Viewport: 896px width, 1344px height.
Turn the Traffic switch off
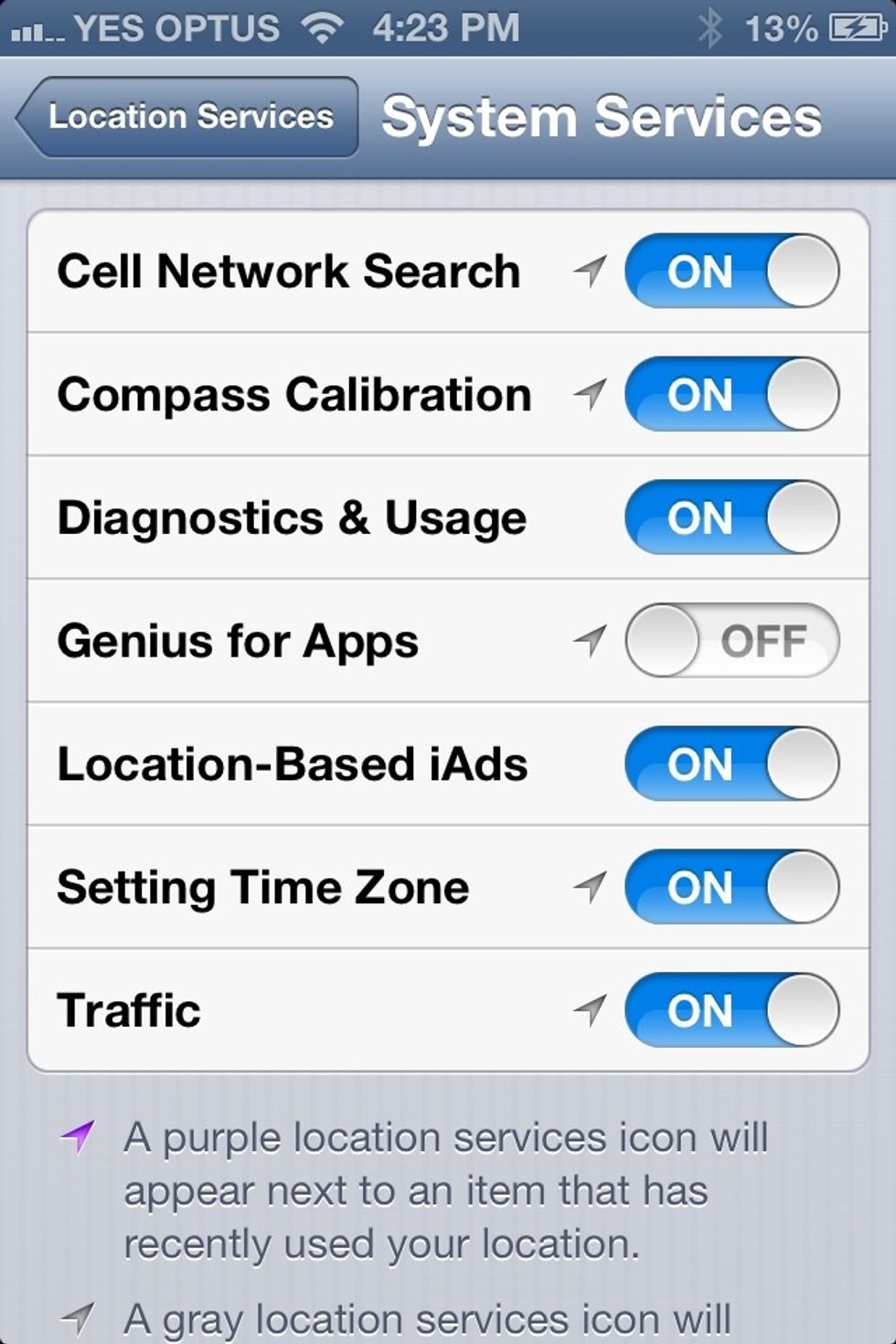pyautogui.click(x=730, y=1010)
